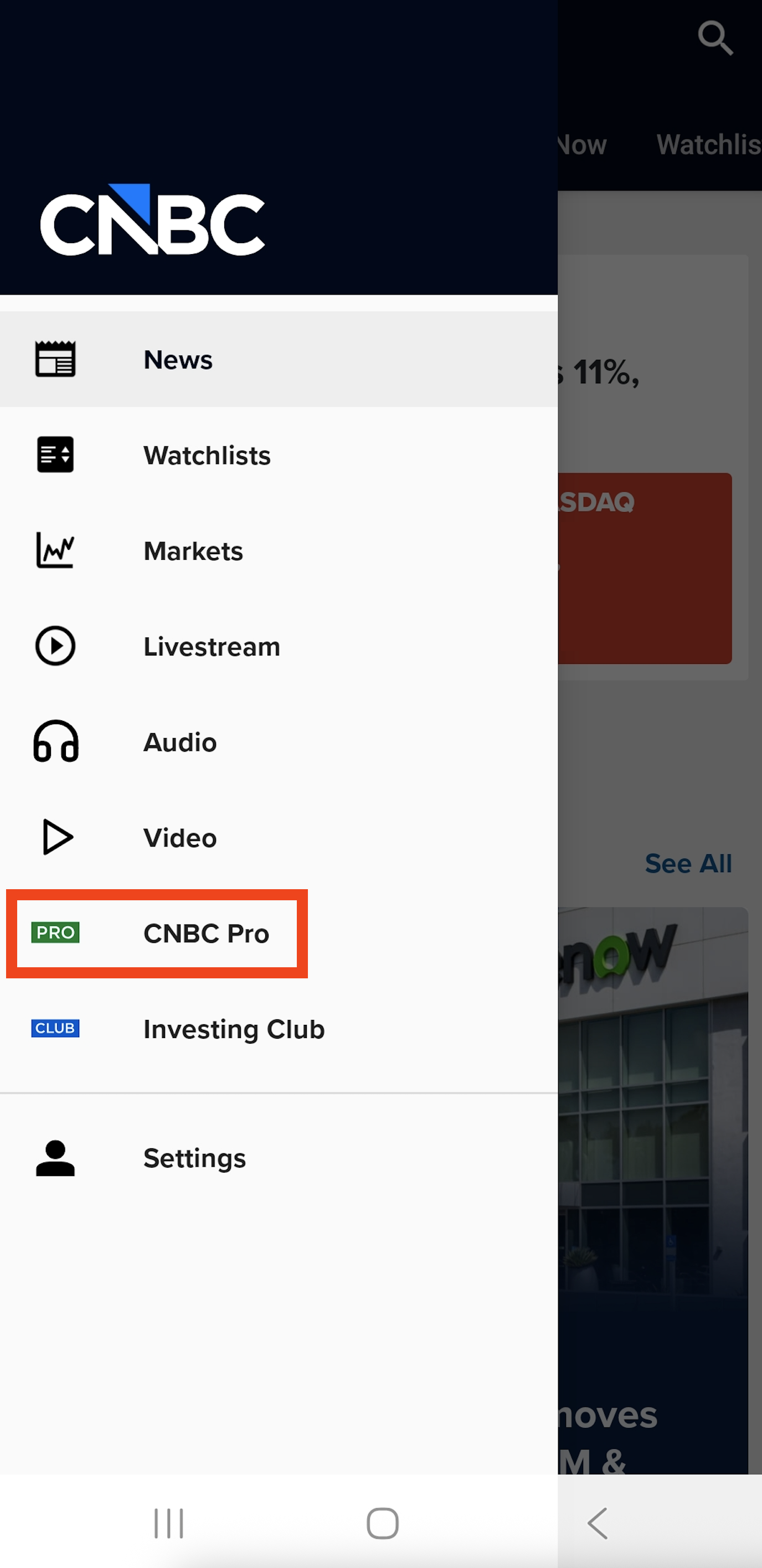762x1568 pixels.
Task: Go to Watchlists in the drawer
Action: pos(207,455)
